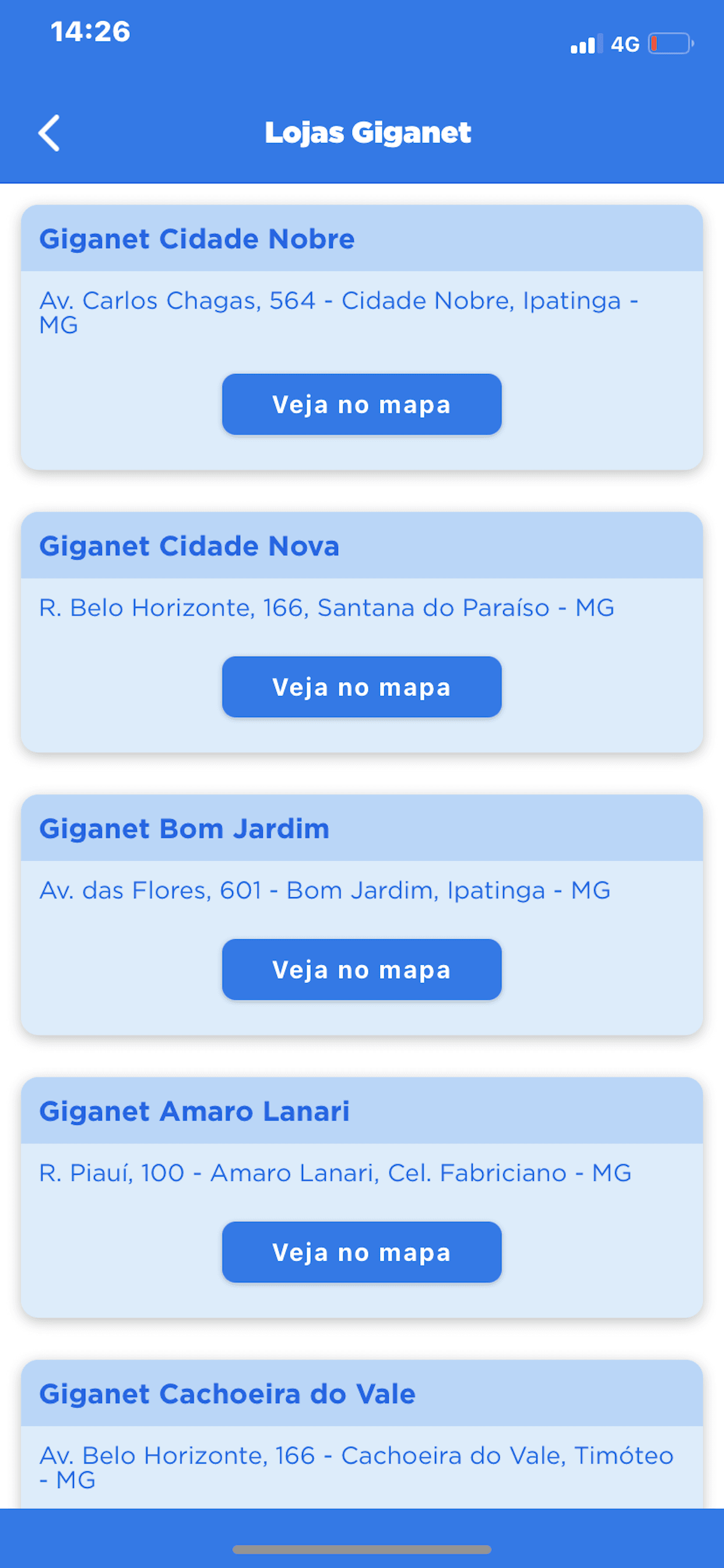Select the Giganet Cidade Nobre card header
The image size is (724, 1568).
coord(196,239)
